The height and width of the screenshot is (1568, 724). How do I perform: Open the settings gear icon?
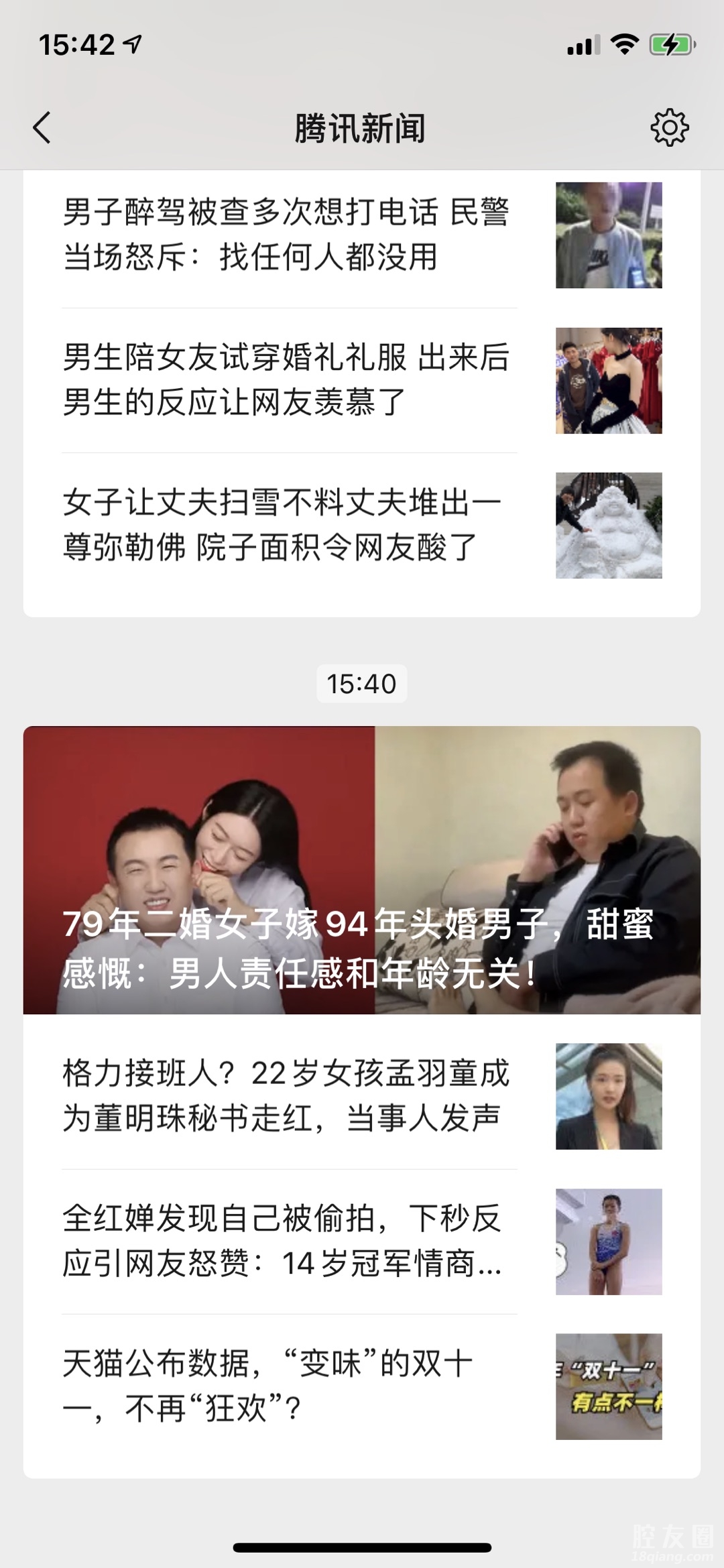click(x=669, y=127)
